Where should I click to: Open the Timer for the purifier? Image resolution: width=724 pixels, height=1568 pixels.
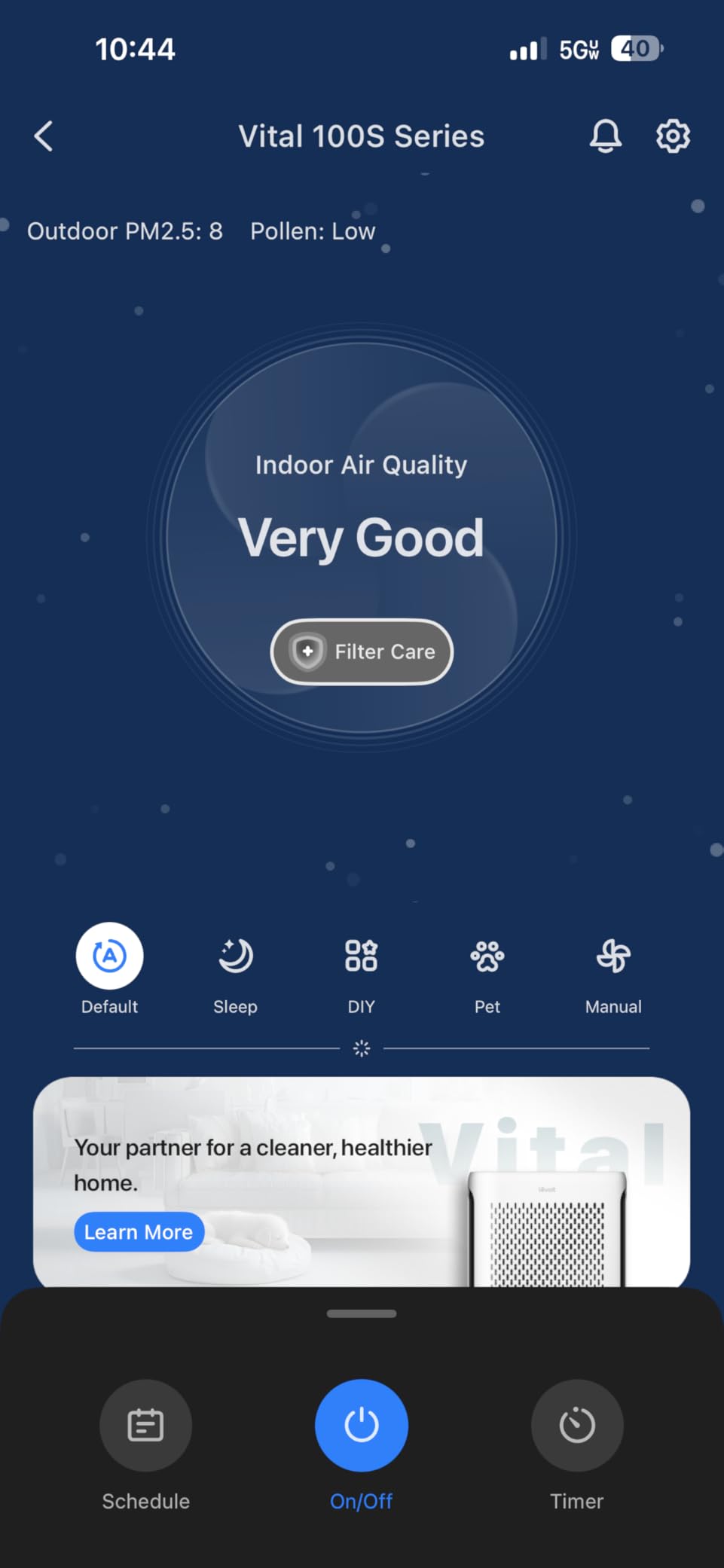click(x=576, y=1426)
